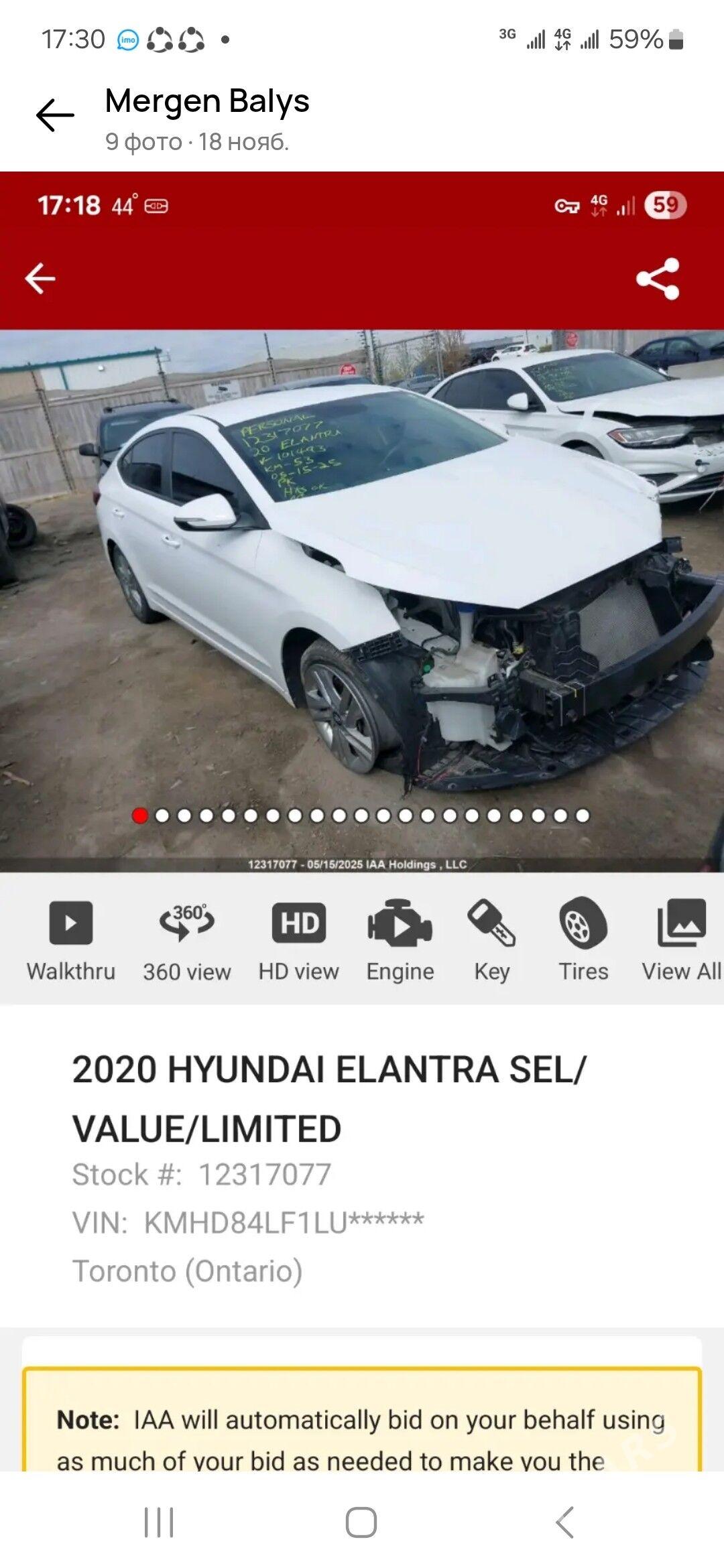The image size is (724, 1568).
Task: Tap the Mergen Balys chat title
Action: coord(206,102)
